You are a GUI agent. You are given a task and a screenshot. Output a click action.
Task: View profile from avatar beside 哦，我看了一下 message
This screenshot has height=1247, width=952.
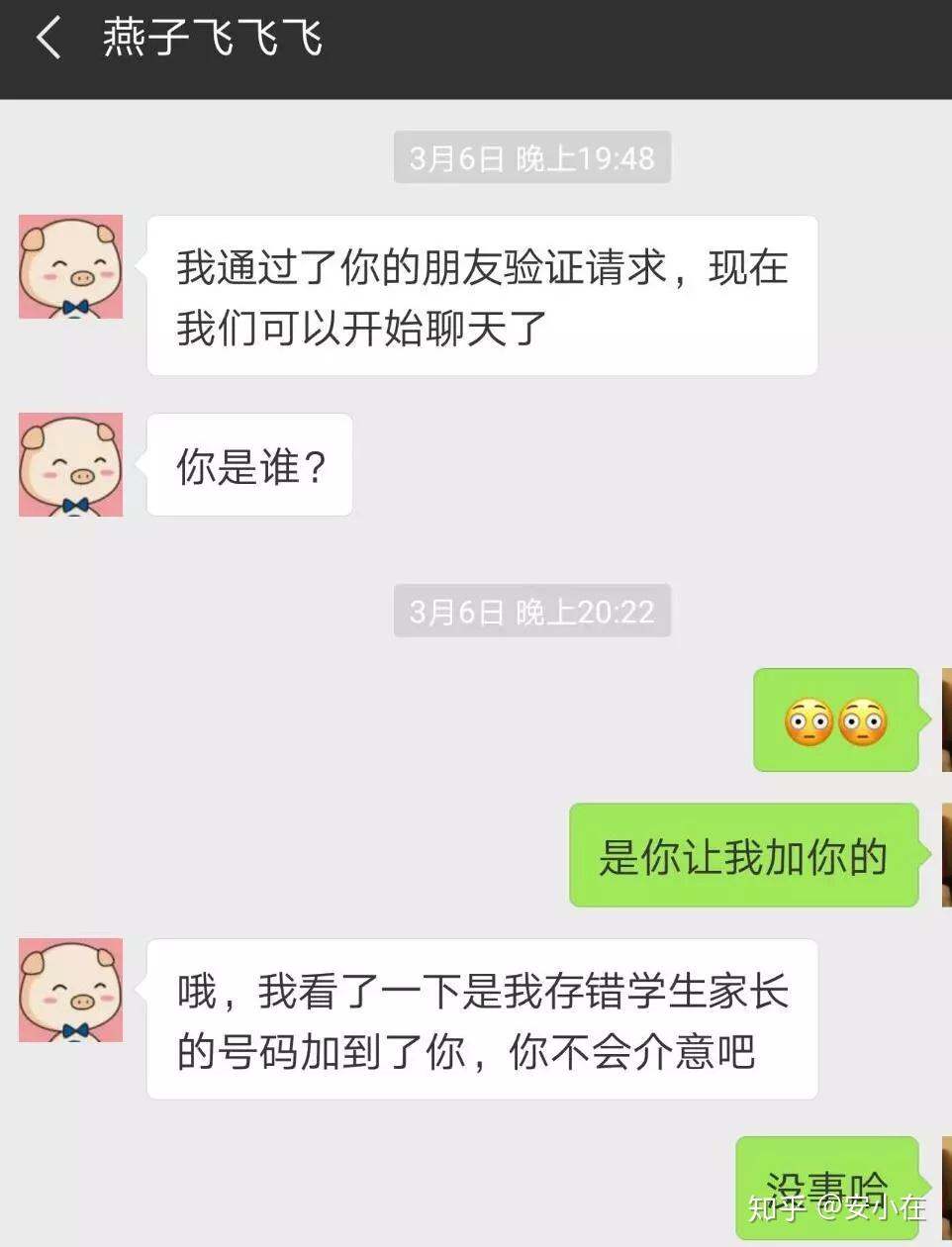pyautogui.click(x=70, y=990)
